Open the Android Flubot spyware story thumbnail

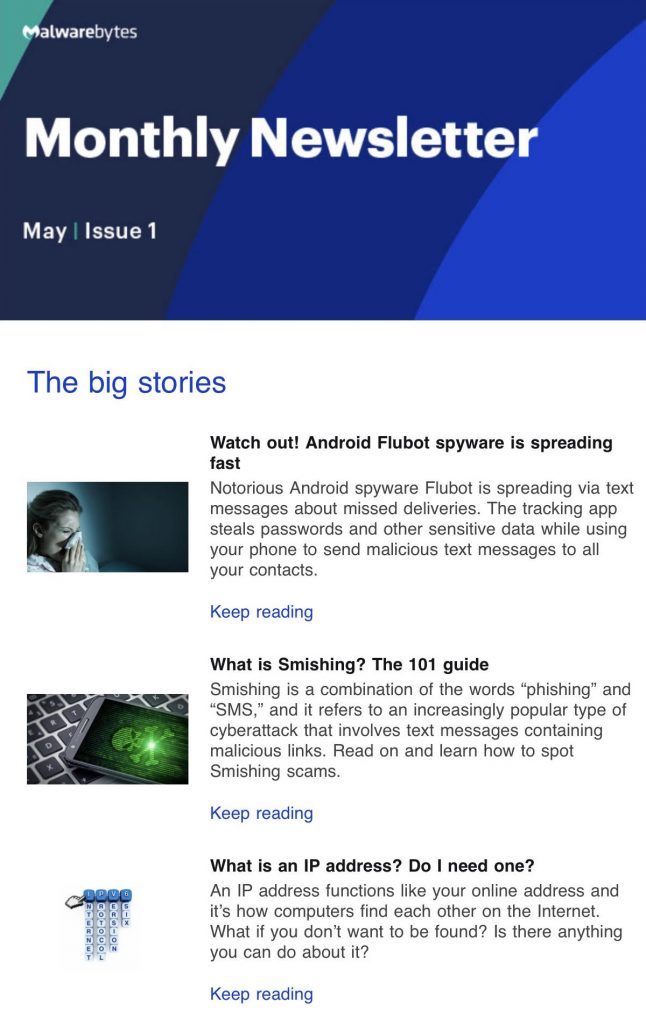point(107,527)
